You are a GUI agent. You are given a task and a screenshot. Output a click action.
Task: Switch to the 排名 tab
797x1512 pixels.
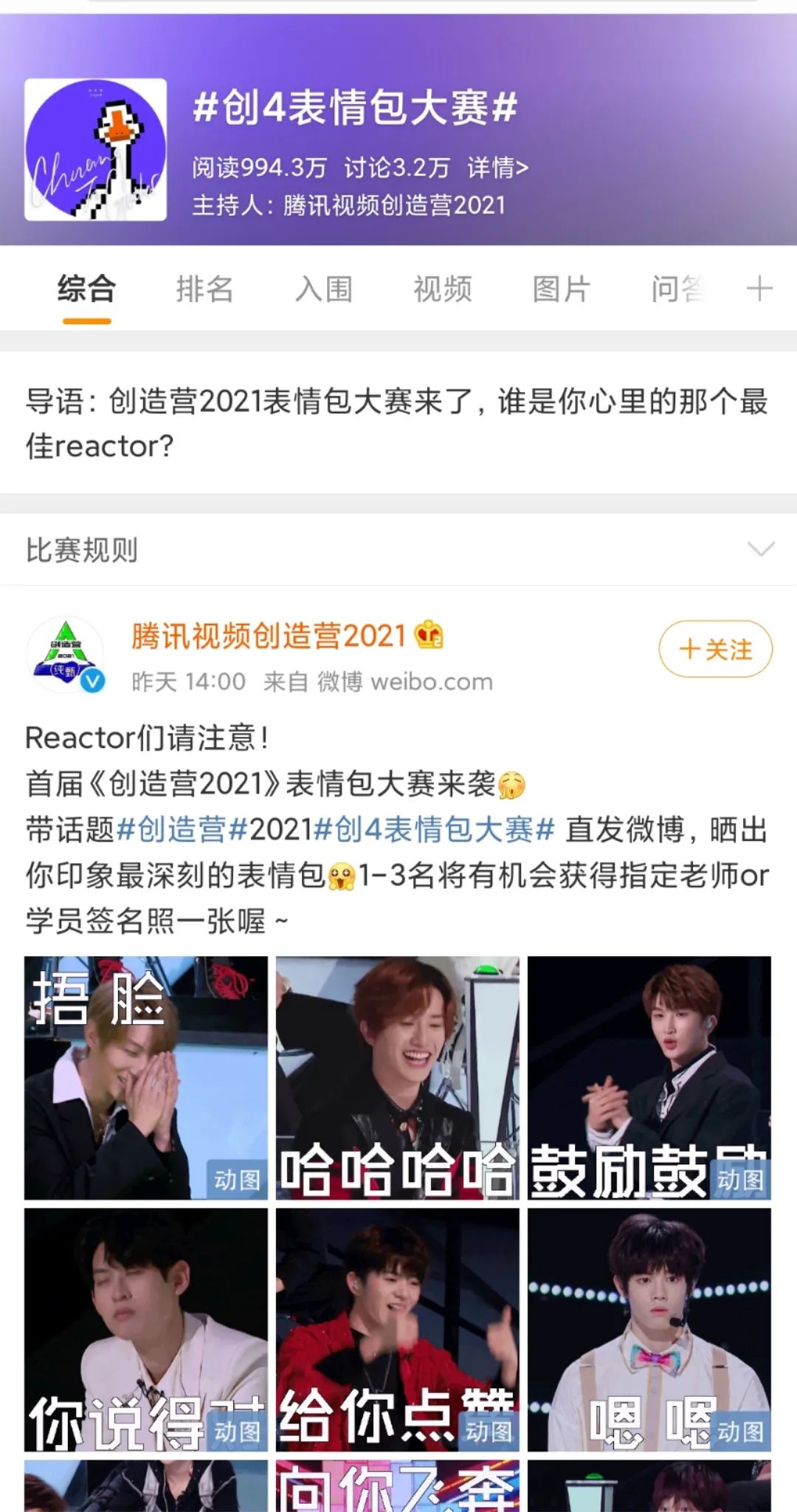click(204, 289)
